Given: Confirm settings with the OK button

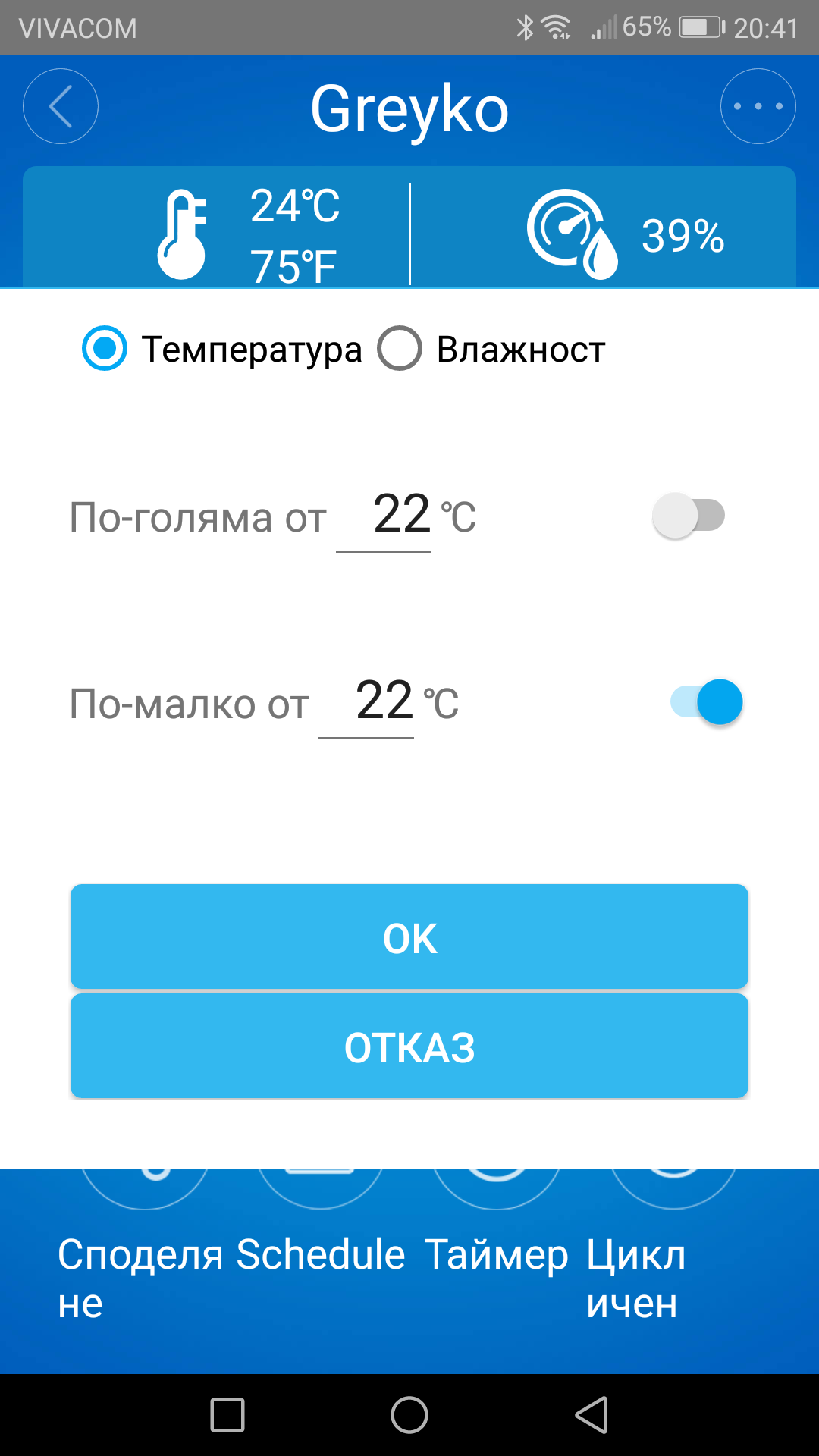Looking at the screenshot, I should (x=409, y=937).
